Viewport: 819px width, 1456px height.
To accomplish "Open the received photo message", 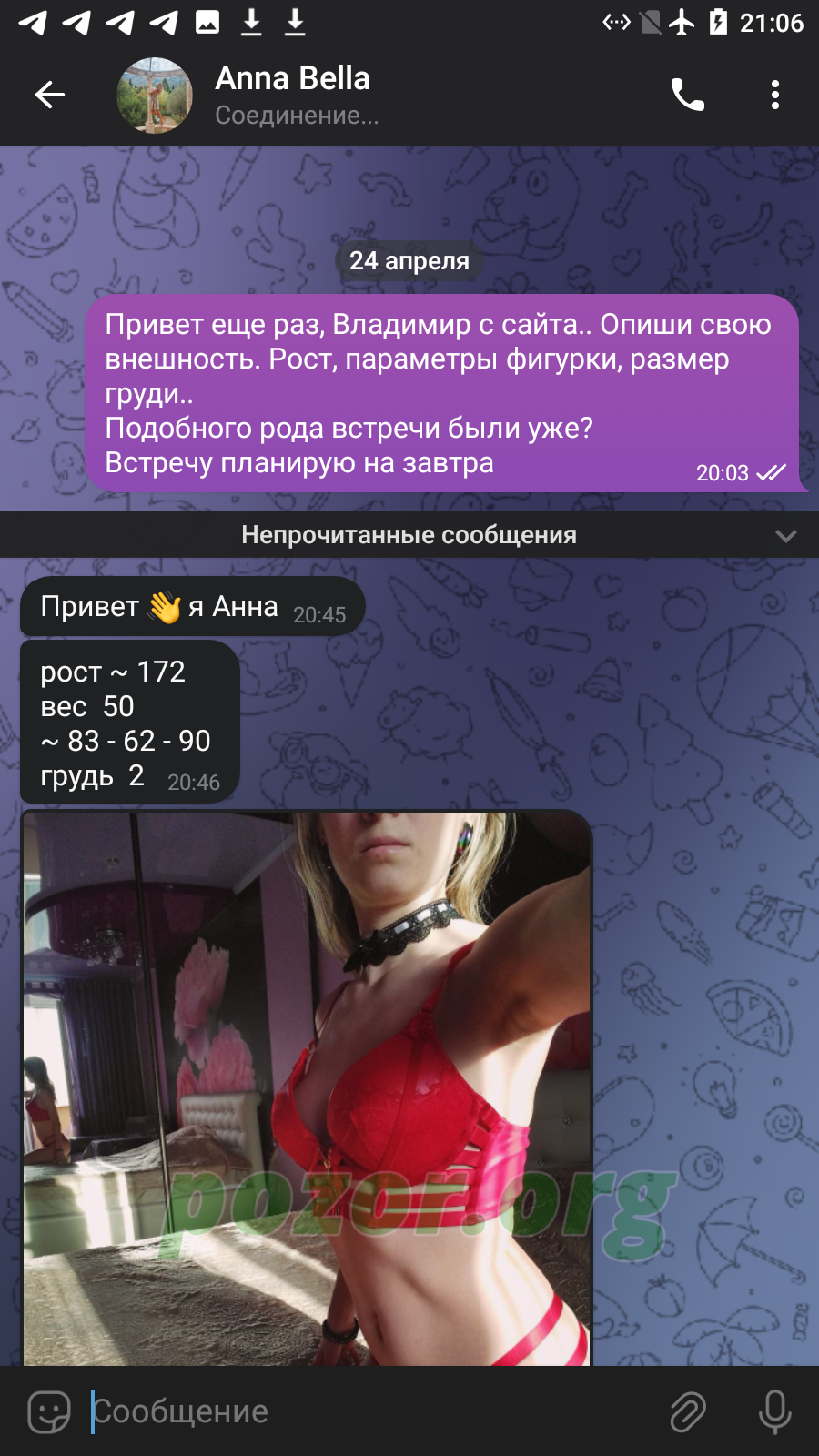I will (x=307, y=1087).
